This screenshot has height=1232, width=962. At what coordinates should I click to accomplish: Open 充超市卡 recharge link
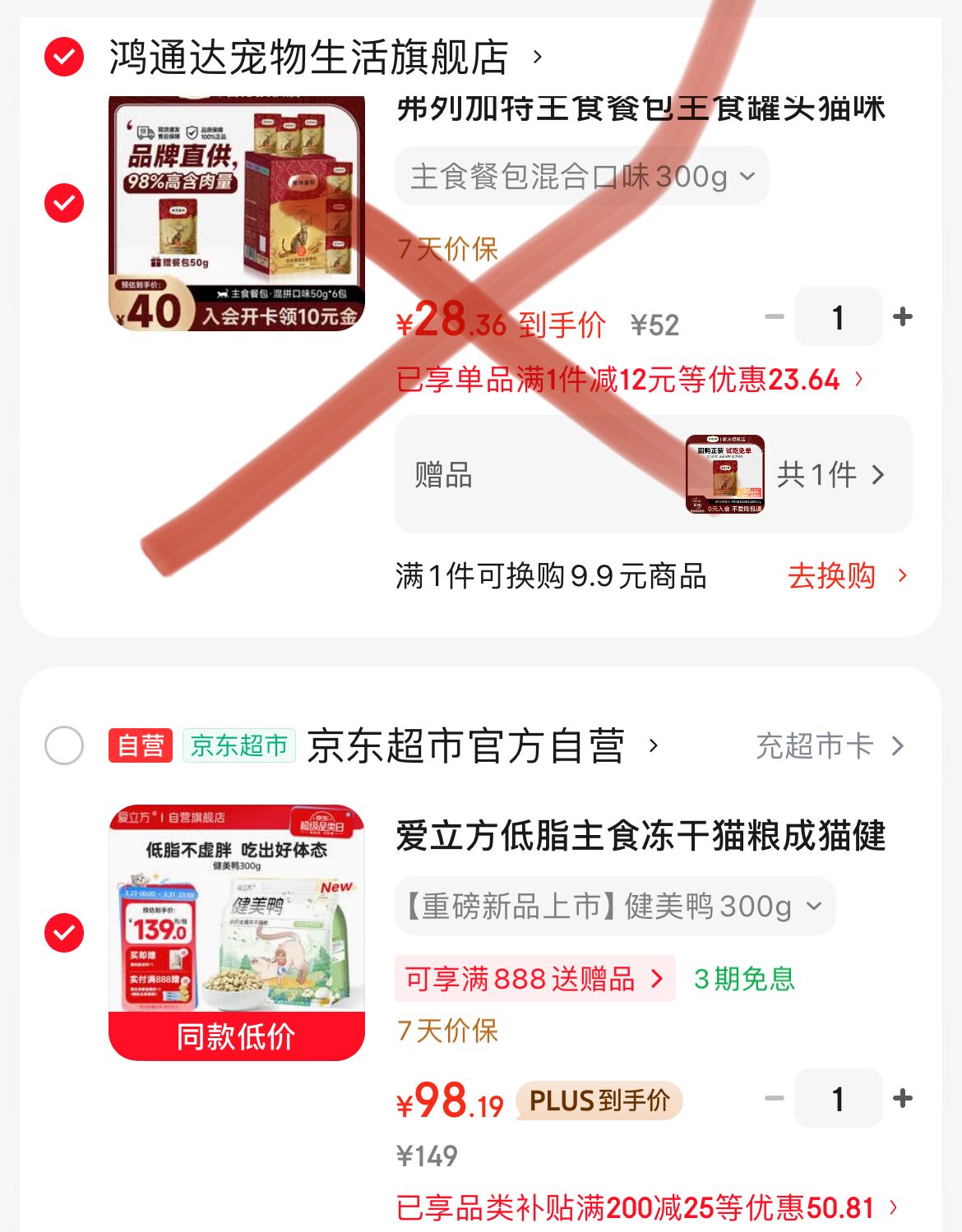[828, 745]
